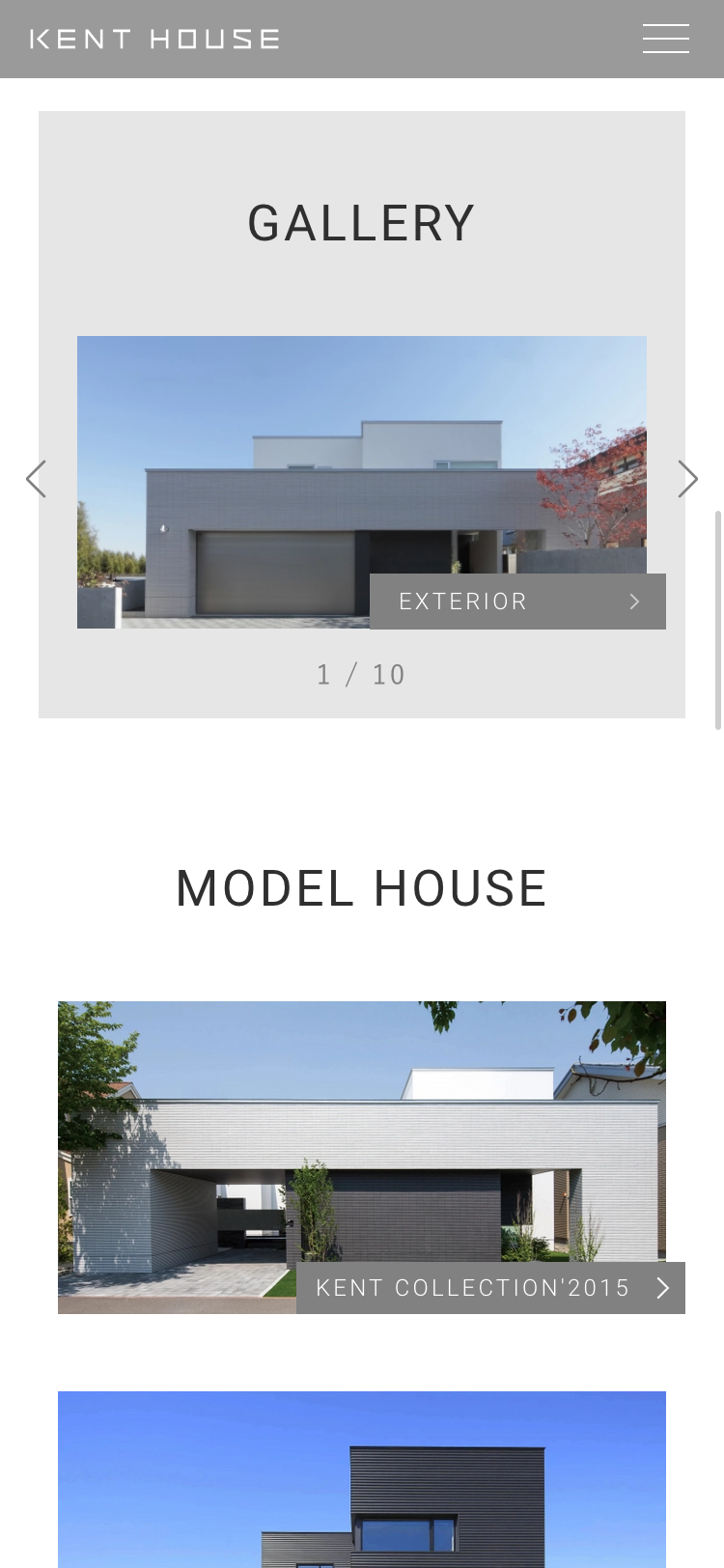This screenshot has width=724, height=1568.
Task: Open the Kent Collection'2015 link
Action: point(490,1288)
